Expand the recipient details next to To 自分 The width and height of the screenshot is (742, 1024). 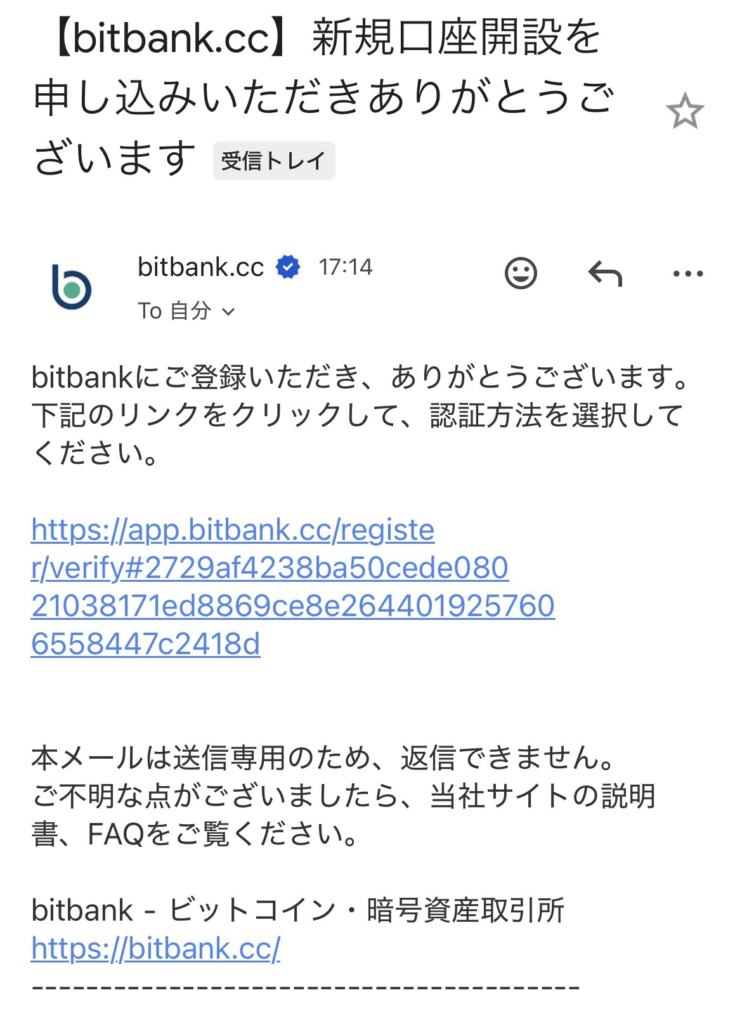point(228,312)
